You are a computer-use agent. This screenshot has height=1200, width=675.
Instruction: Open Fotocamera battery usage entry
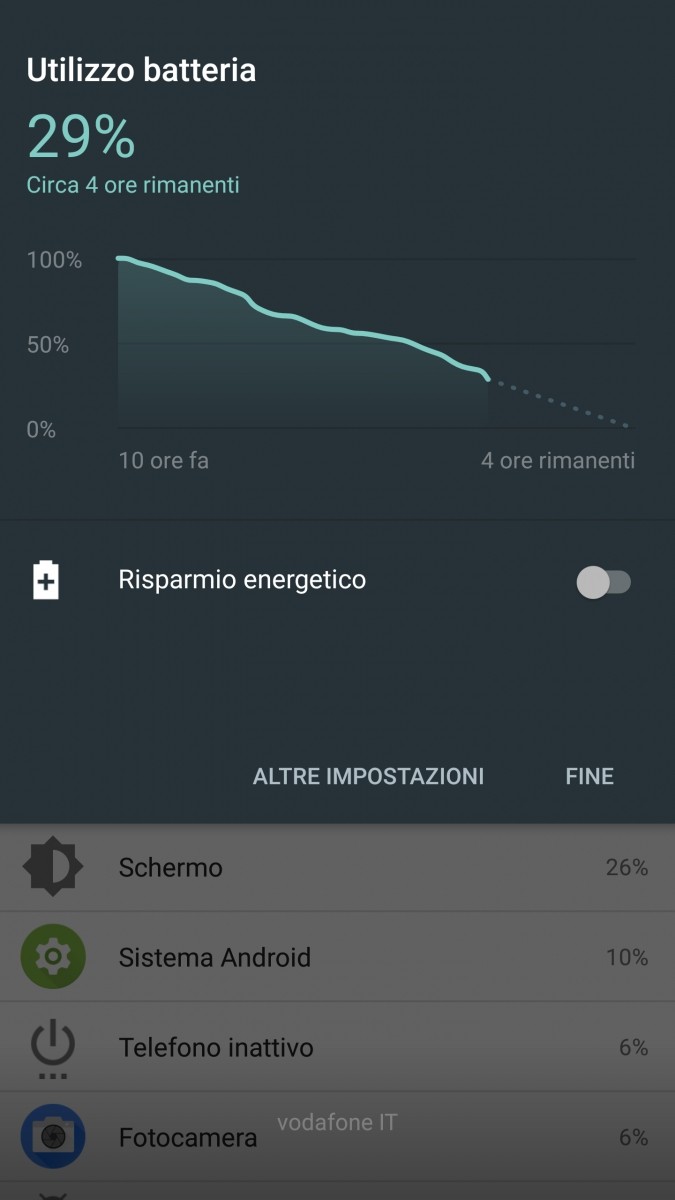tap(337, 1137)
